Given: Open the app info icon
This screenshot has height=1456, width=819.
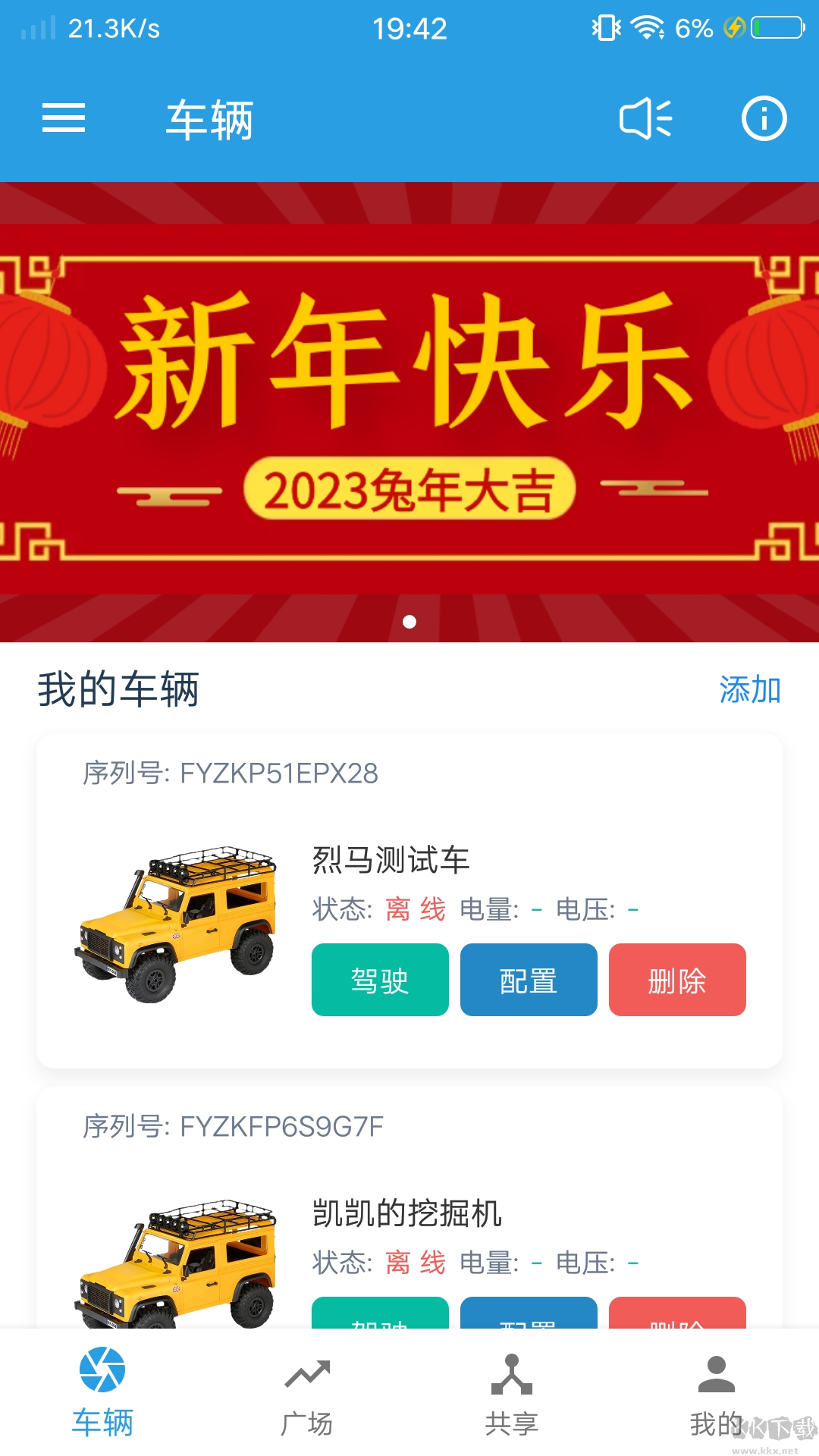Looking at the screenshot, I should click(x=764, y=118).
